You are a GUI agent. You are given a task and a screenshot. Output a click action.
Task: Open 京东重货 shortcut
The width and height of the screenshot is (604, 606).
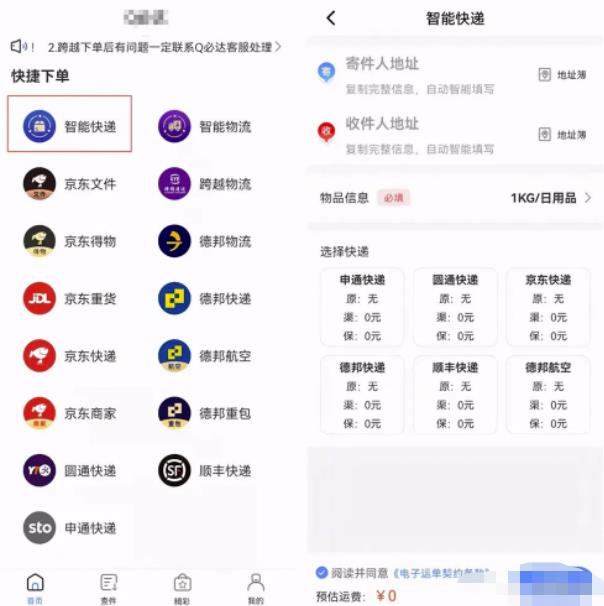point(70,298)
